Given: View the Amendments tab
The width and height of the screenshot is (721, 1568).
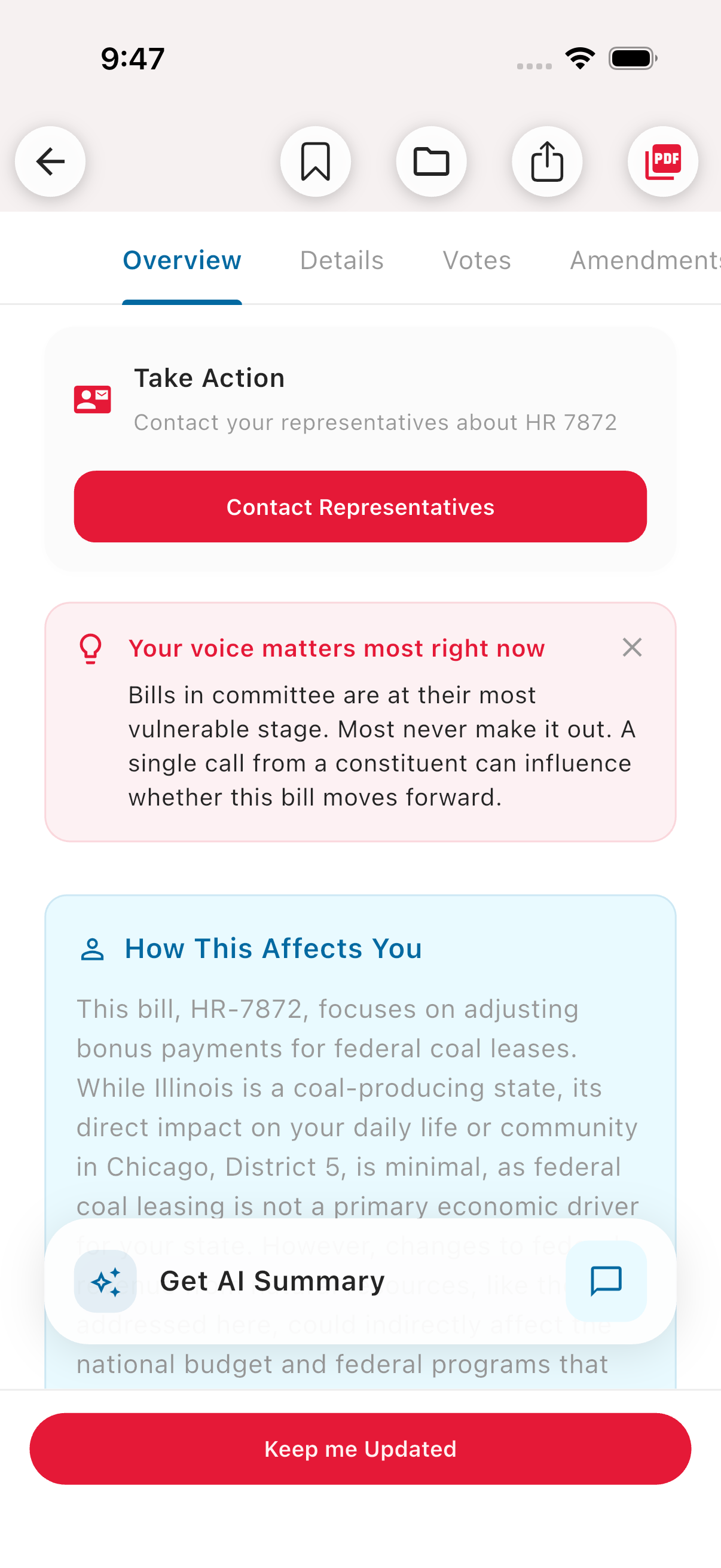Looking at the screenshot, I should click(x=644, y=260).
